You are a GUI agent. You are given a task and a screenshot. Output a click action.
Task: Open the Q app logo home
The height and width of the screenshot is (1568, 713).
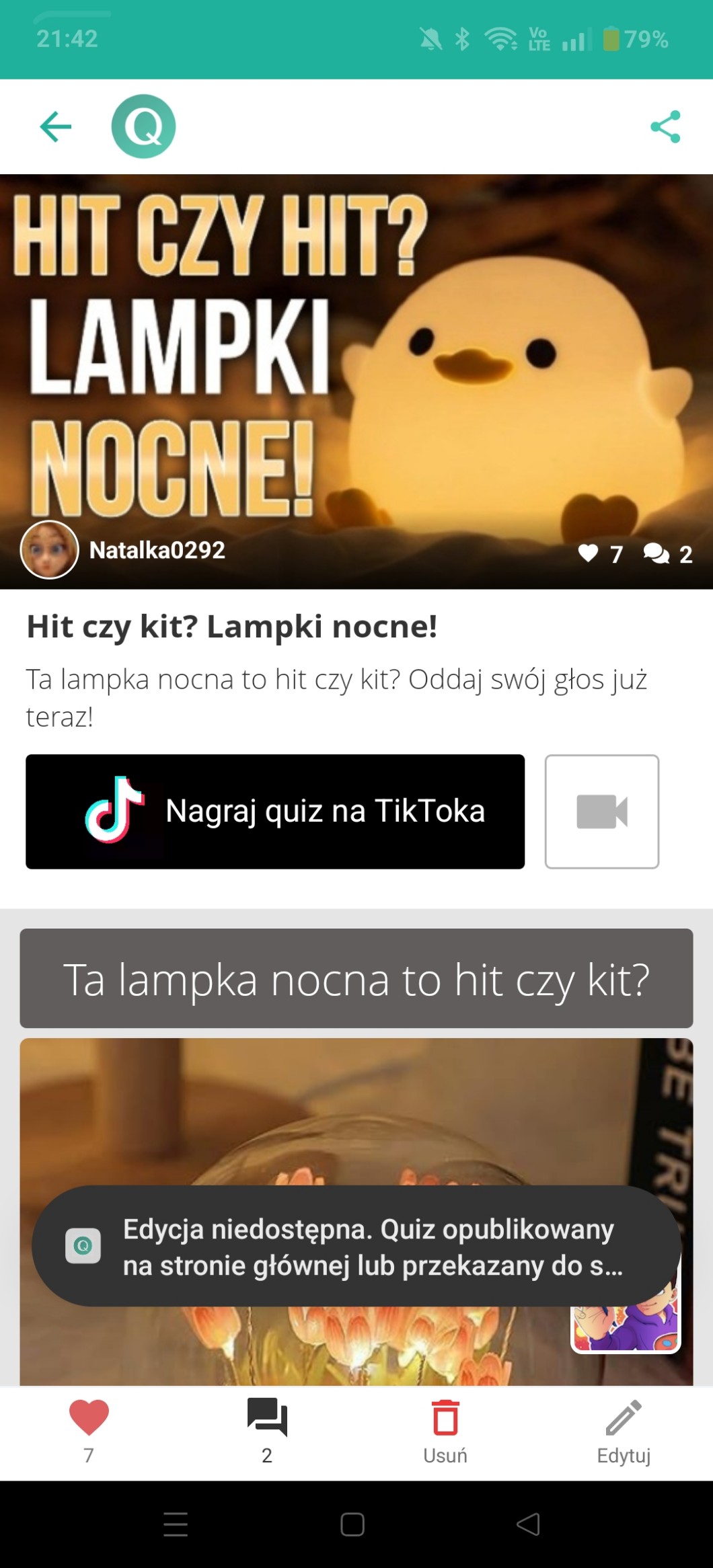[x=143, y=126]
